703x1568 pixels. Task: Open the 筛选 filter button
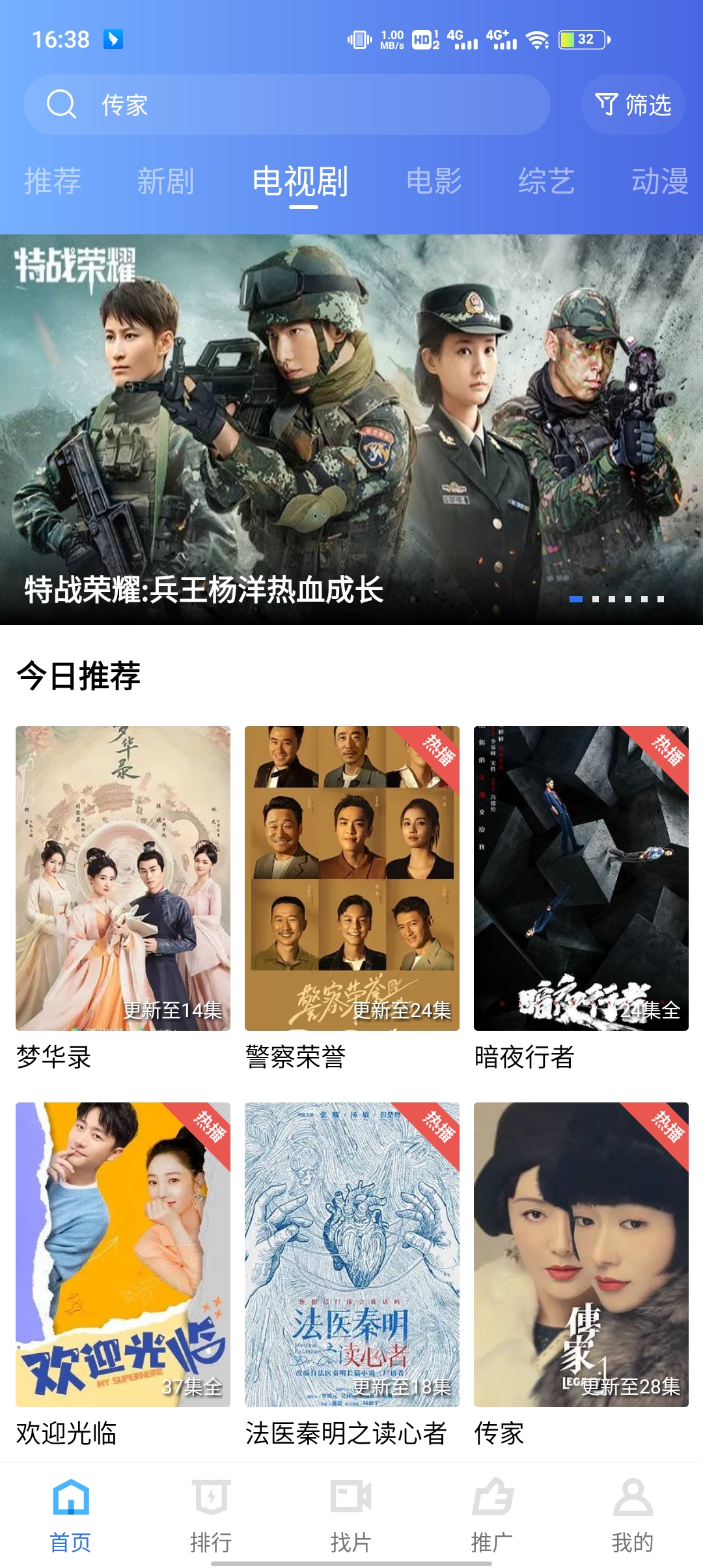click(633, 105)
